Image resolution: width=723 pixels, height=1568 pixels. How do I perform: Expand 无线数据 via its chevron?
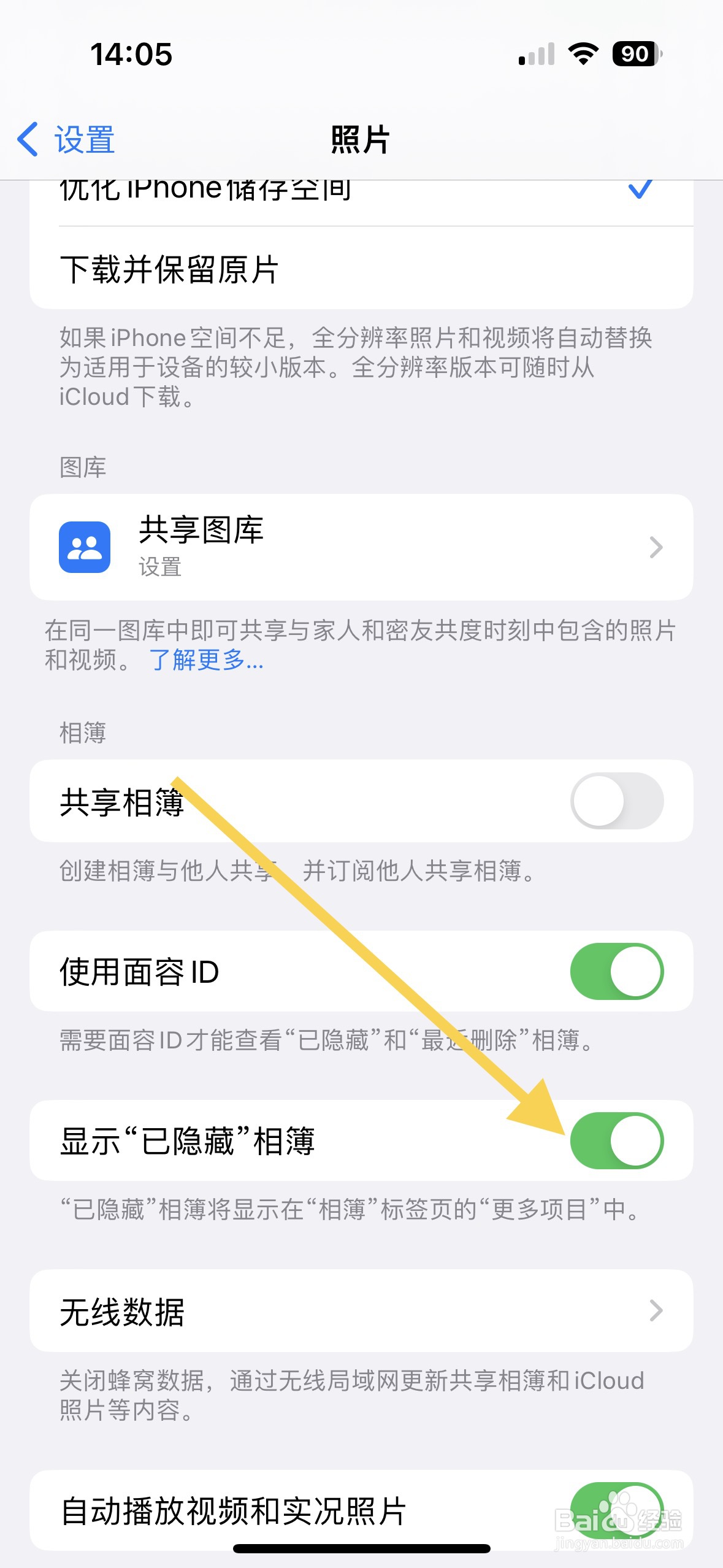click(x=657, y=1311)
